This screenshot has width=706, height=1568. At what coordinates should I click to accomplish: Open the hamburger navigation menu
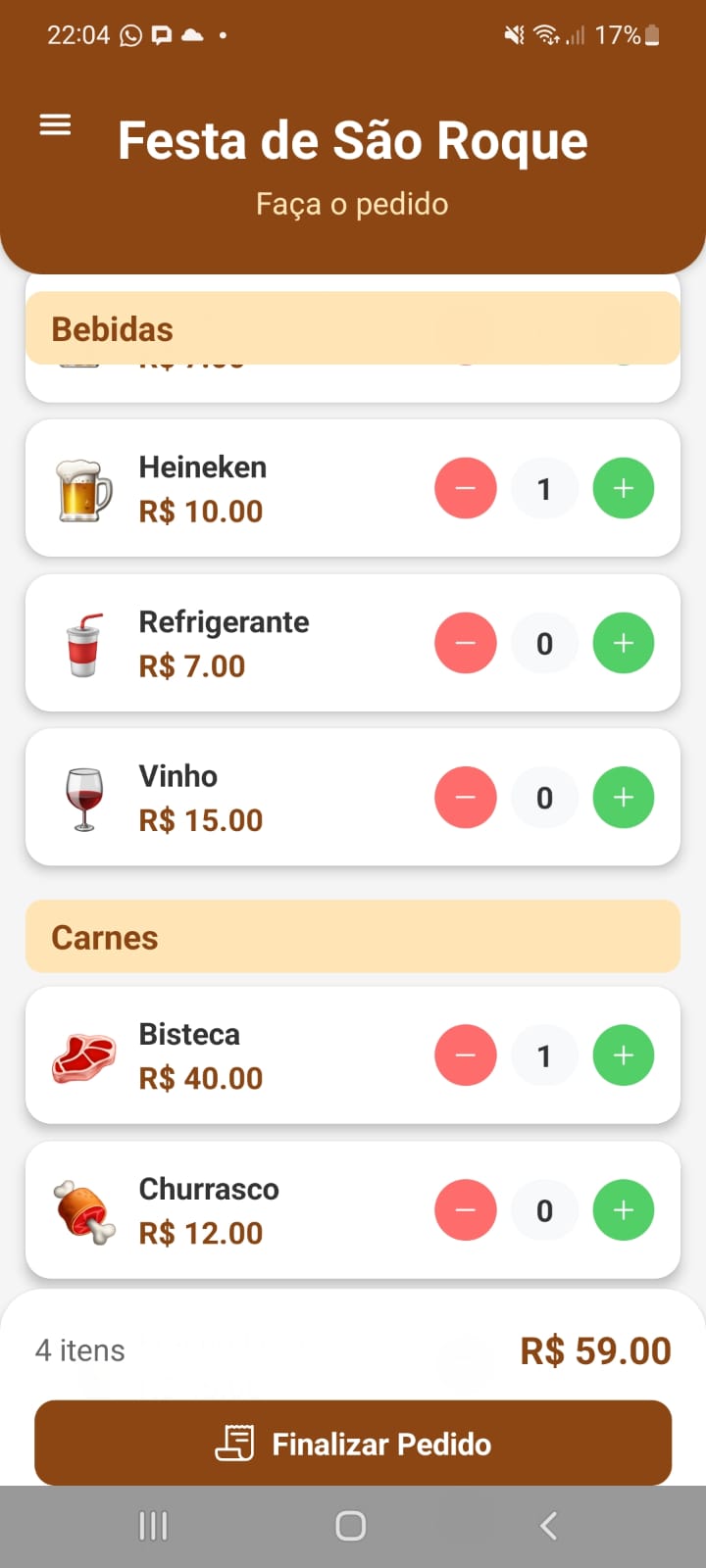pos(54,124)
